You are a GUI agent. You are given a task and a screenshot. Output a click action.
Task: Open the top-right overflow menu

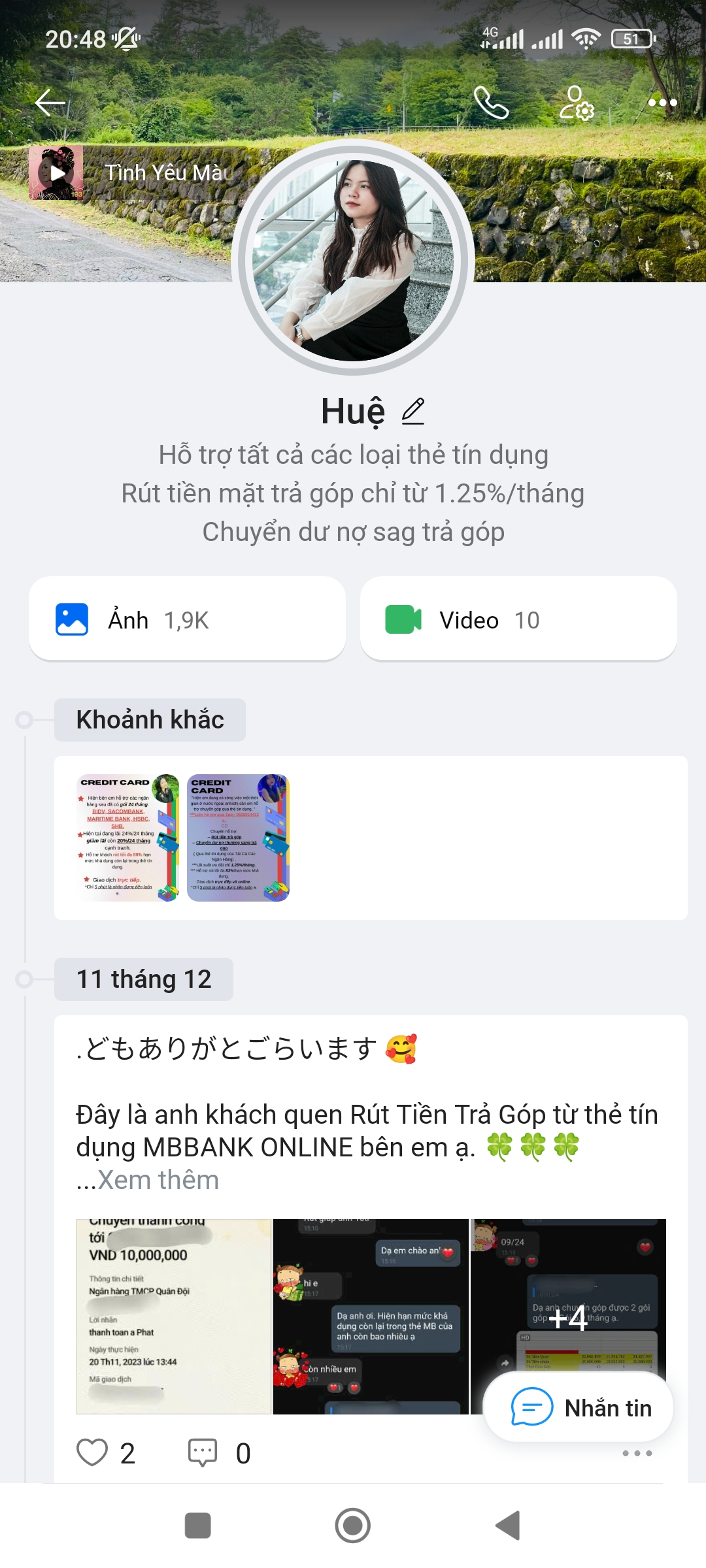click(662, 103)
